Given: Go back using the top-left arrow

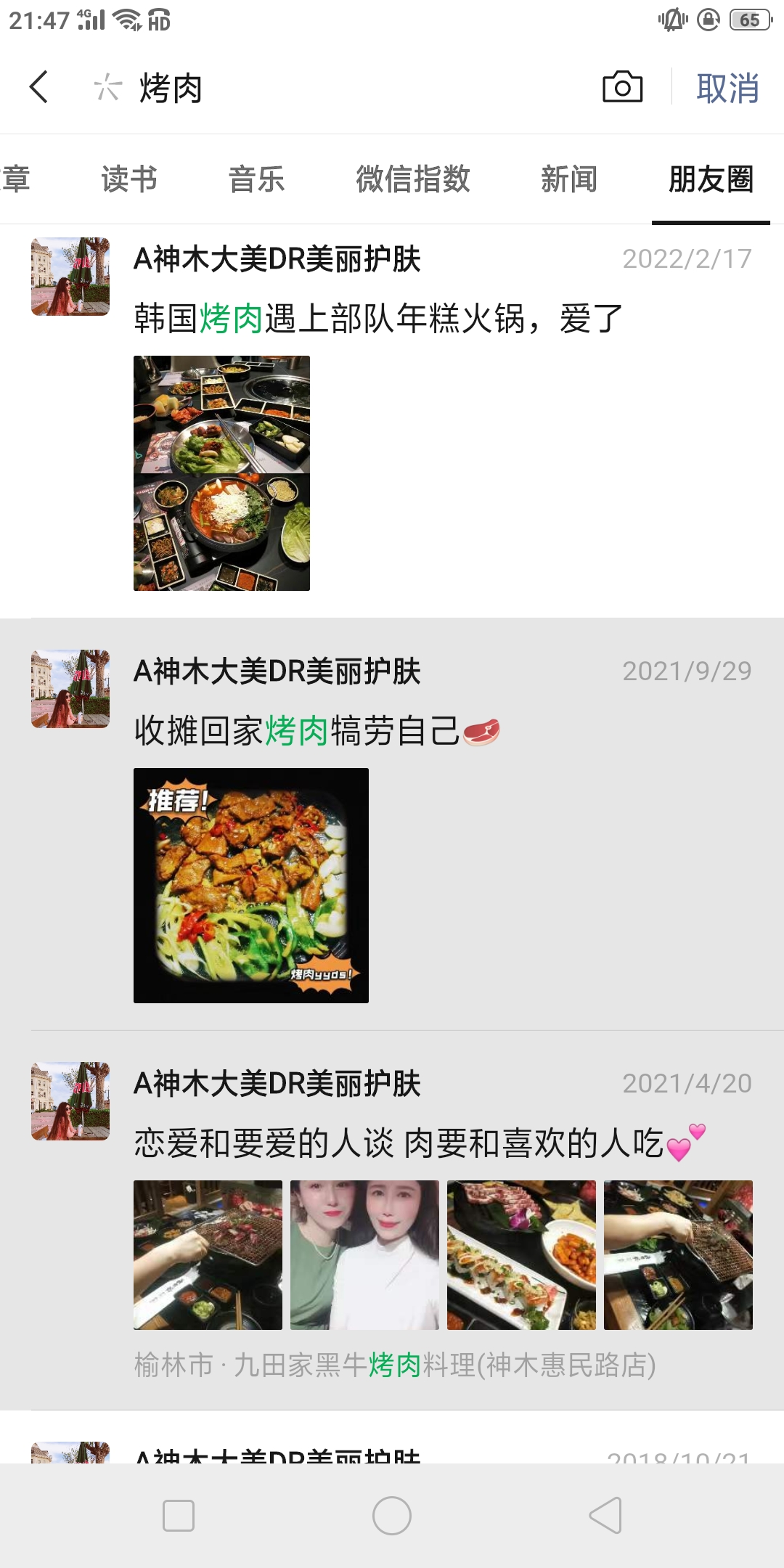Looking at the screenshot, I should (39, 88).
